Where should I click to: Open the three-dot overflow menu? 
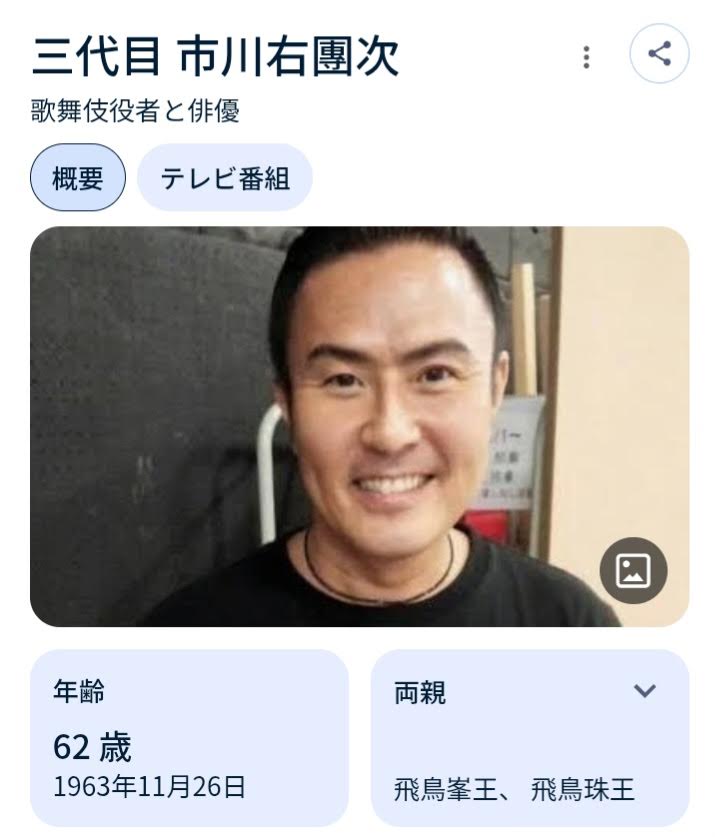click(586, 57)
